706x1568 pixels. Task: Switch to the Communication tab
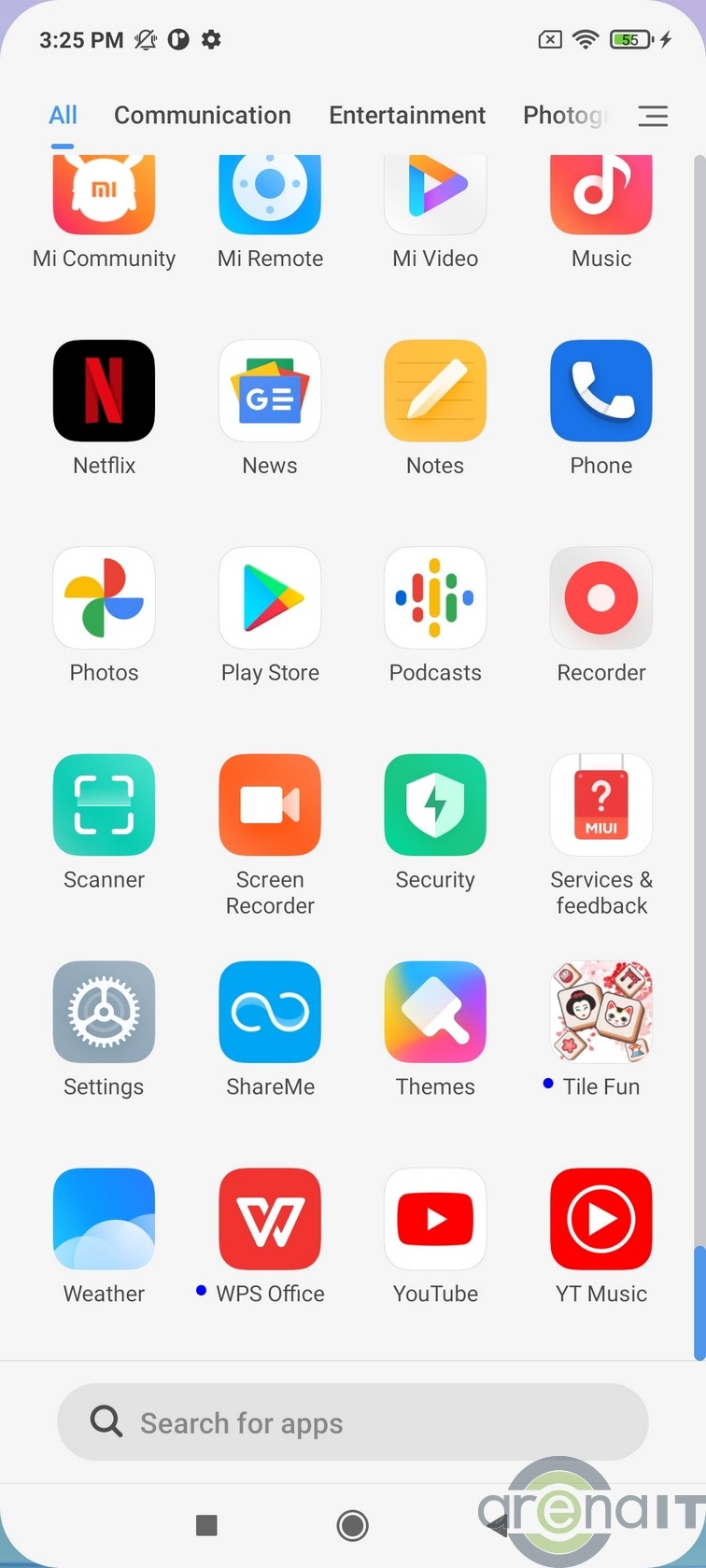[202, 115]
